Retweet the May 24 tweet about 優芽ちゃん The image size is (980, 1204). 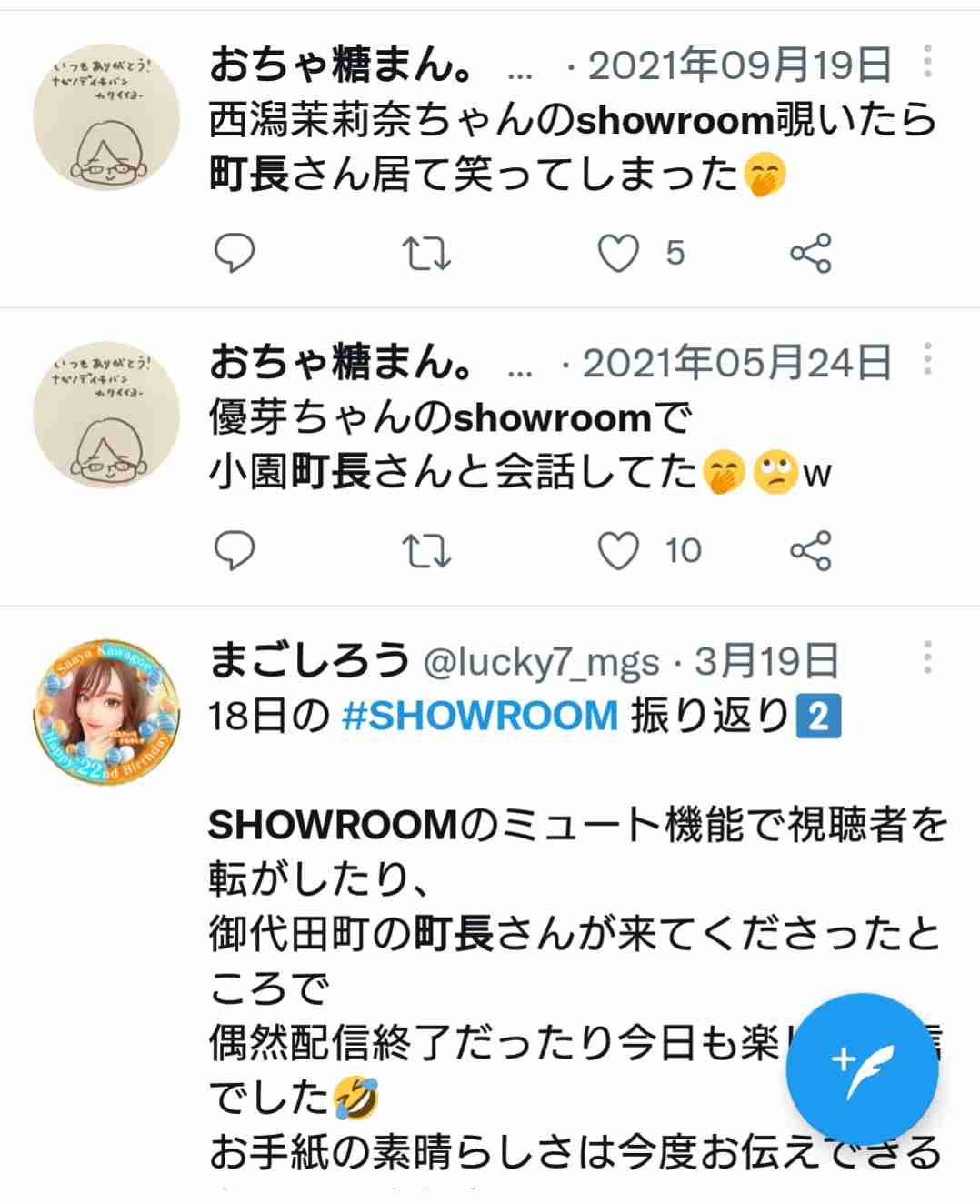point(429,549)
